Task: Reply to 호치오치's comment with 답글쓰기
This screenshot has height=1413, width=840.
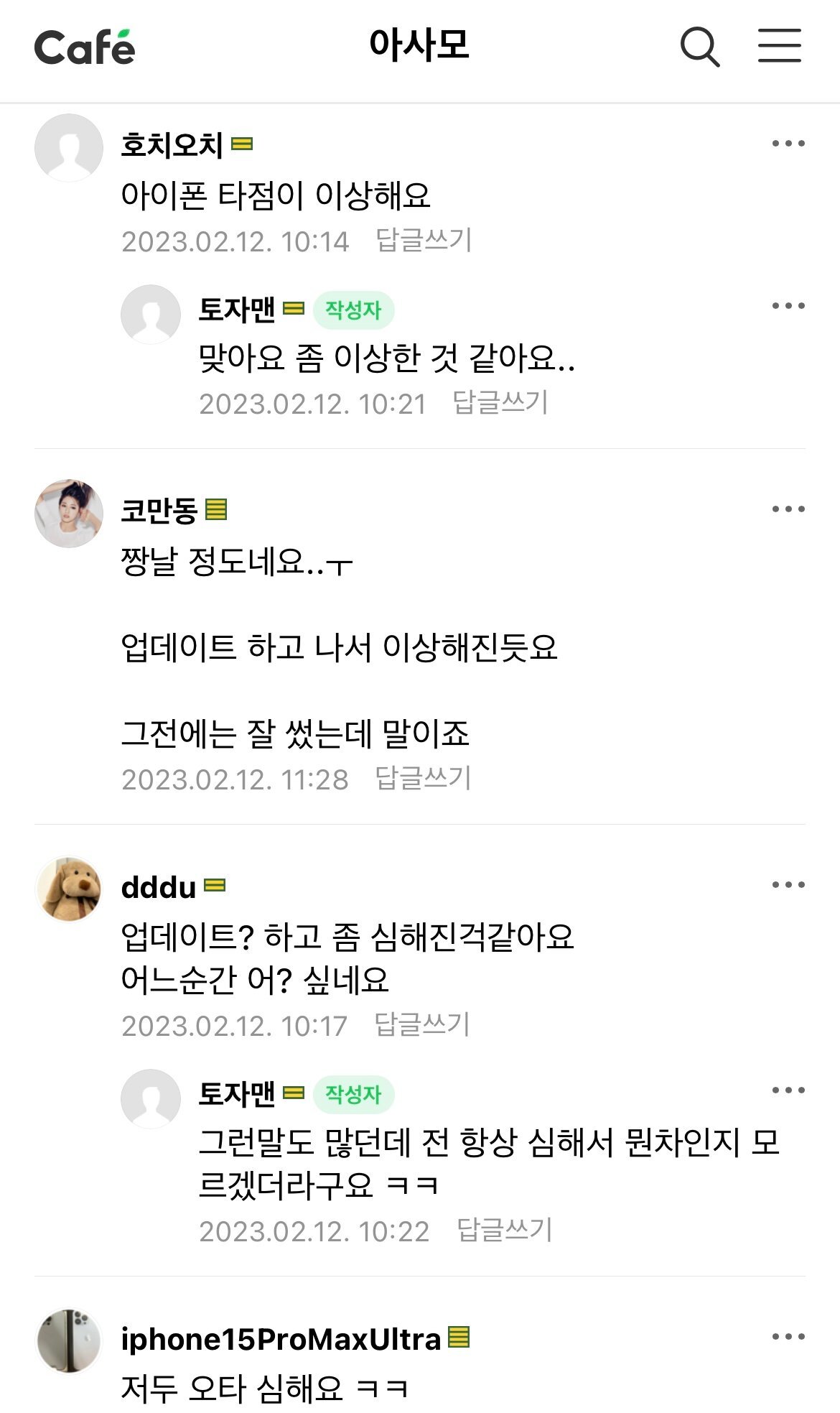Action: [424, 240]
